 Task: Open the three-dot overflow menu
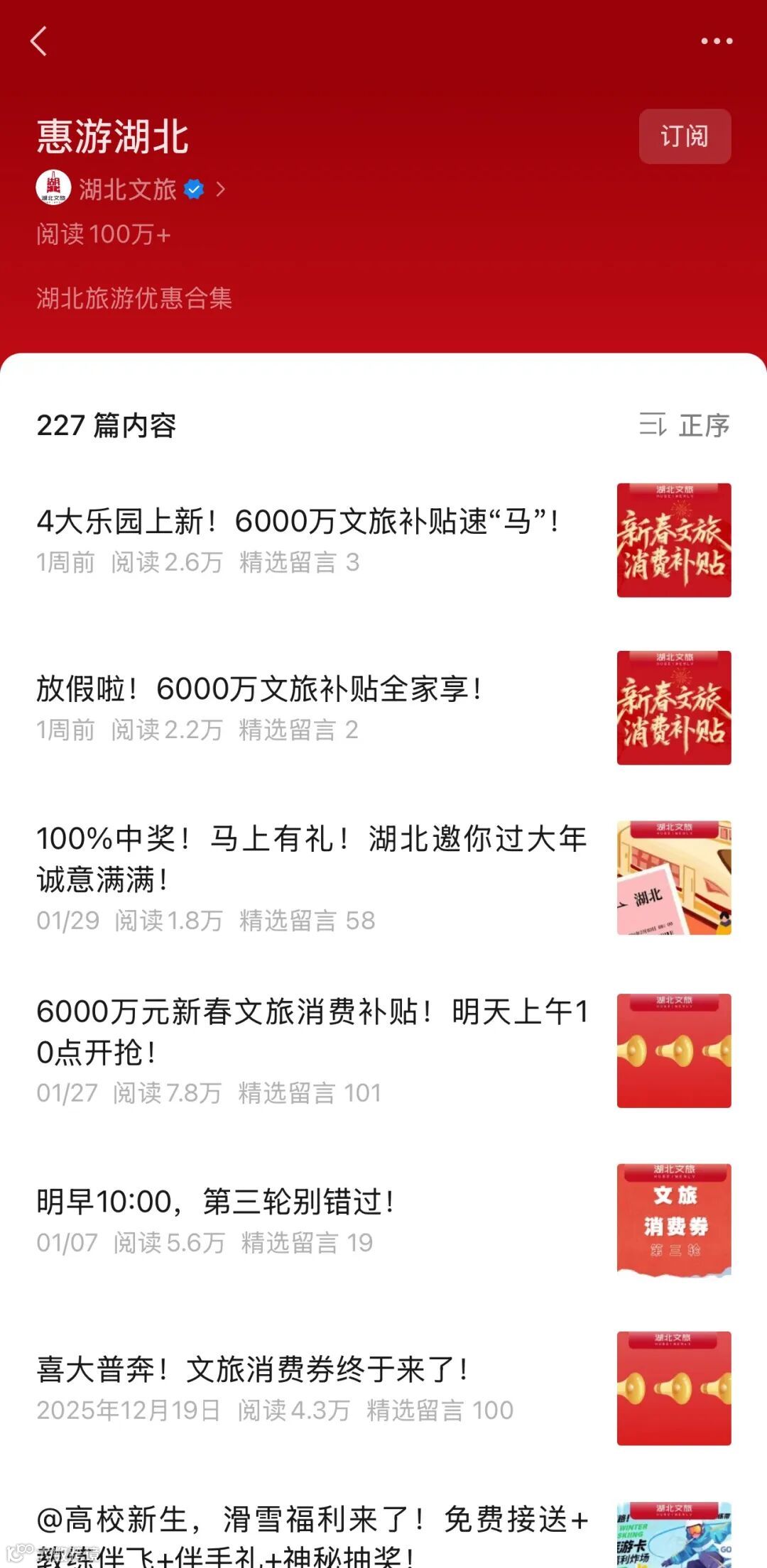(716, 41)
